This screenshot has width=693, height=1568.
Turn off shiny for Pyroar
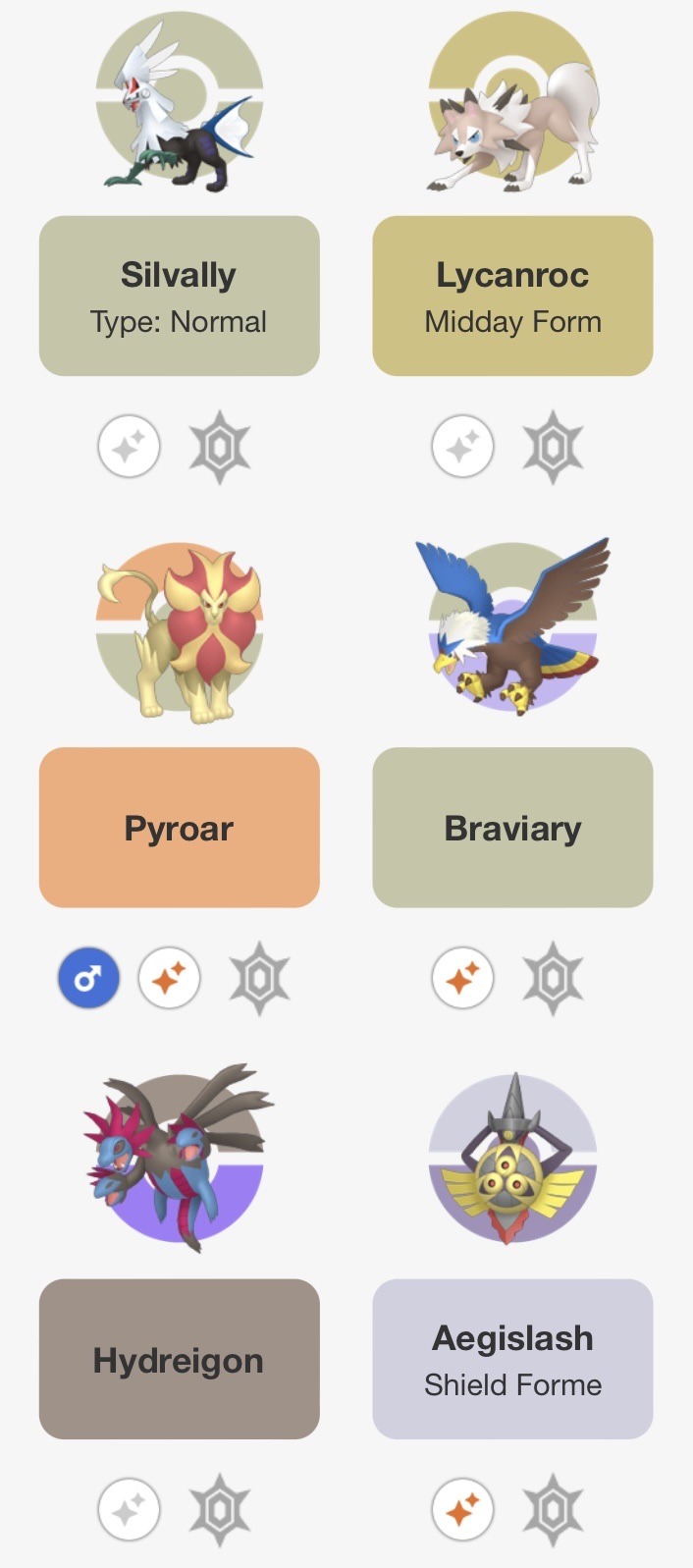169,978
